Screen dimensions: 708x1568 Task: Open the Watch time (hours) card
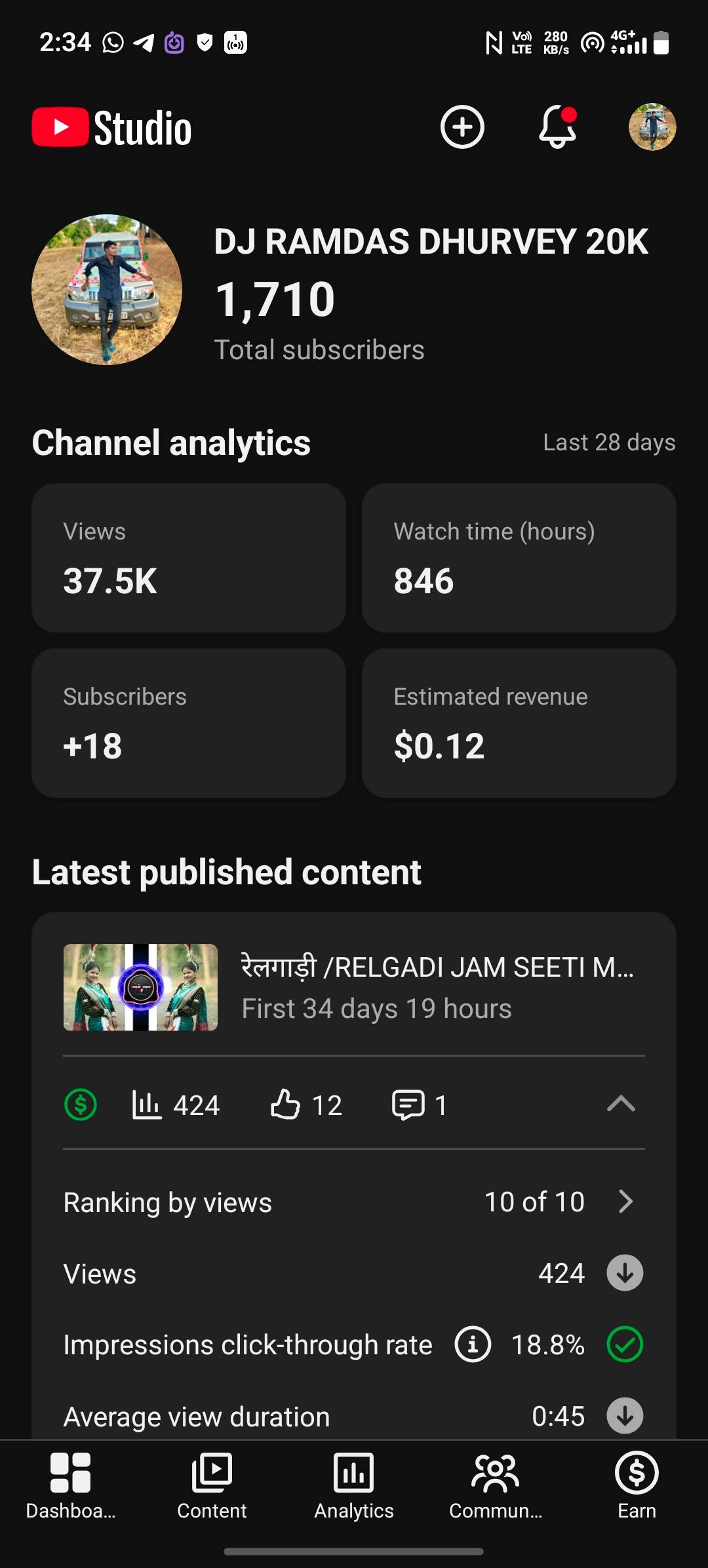tap(519, 558)
